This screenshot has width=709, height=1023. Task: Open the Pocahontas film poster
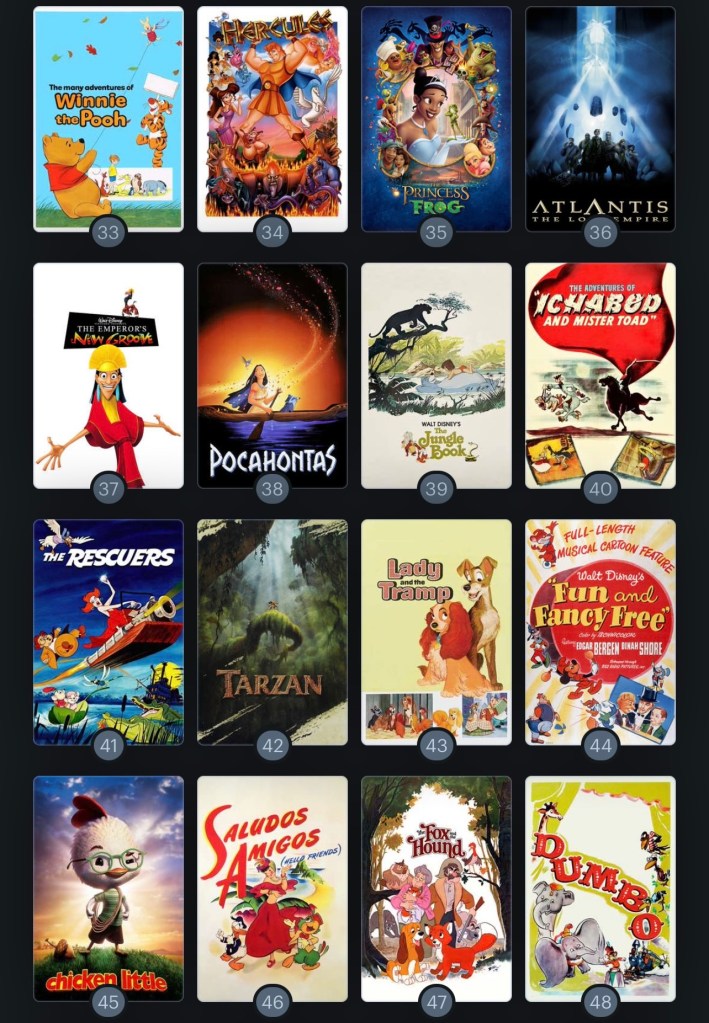pos(272,375)
